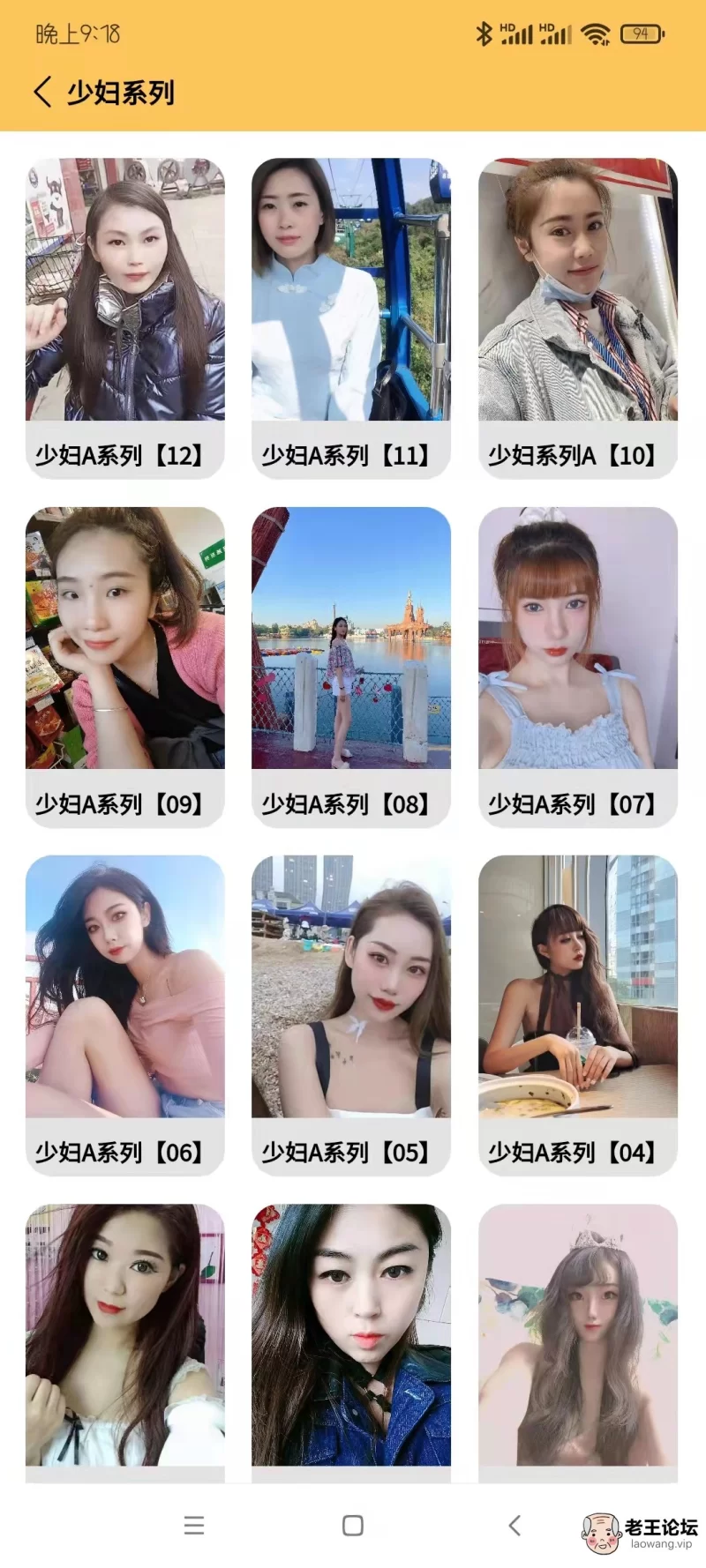Choose the 少妇A系列【05】 card

(351, 1015)
